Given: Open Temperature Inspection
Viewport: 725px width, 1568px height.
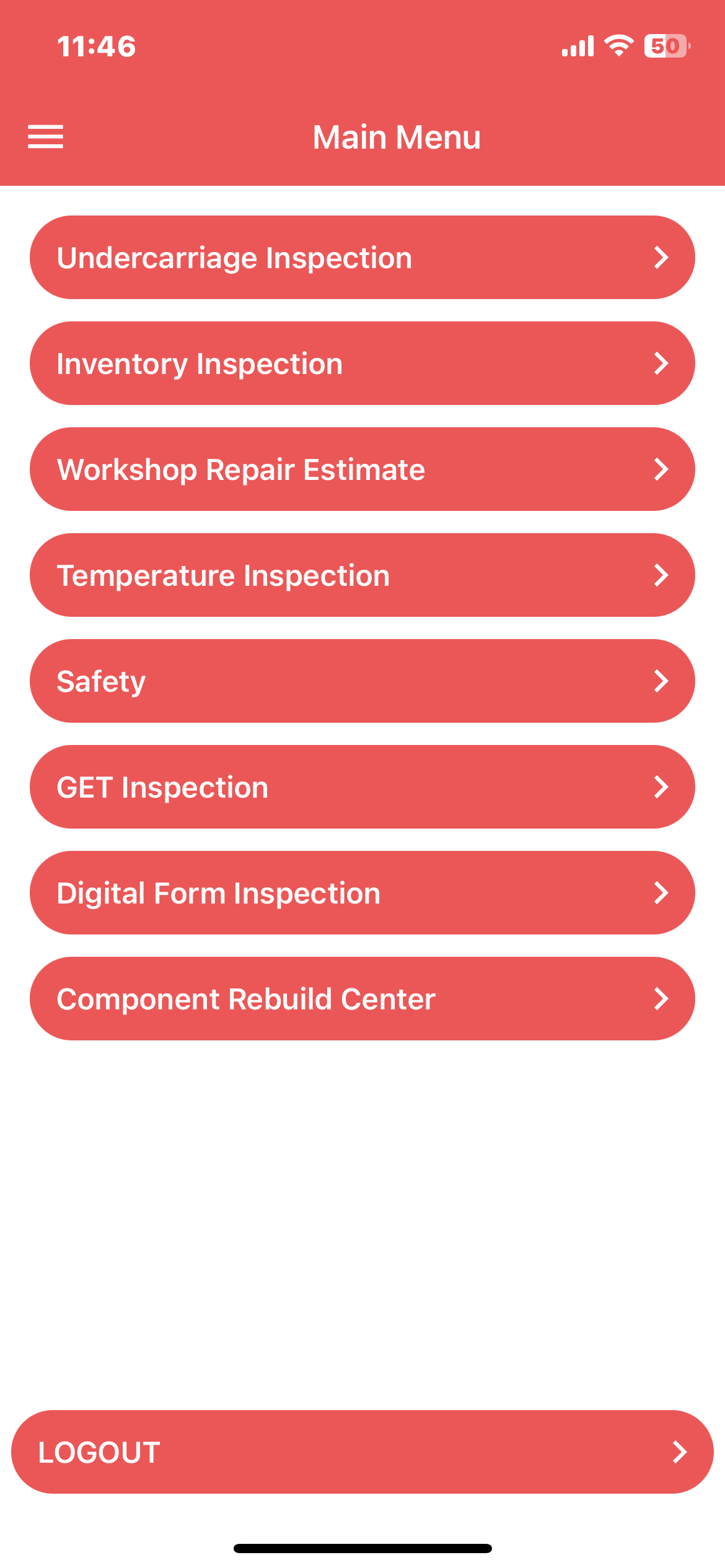Looking at the screenshot, I should 362,575.
